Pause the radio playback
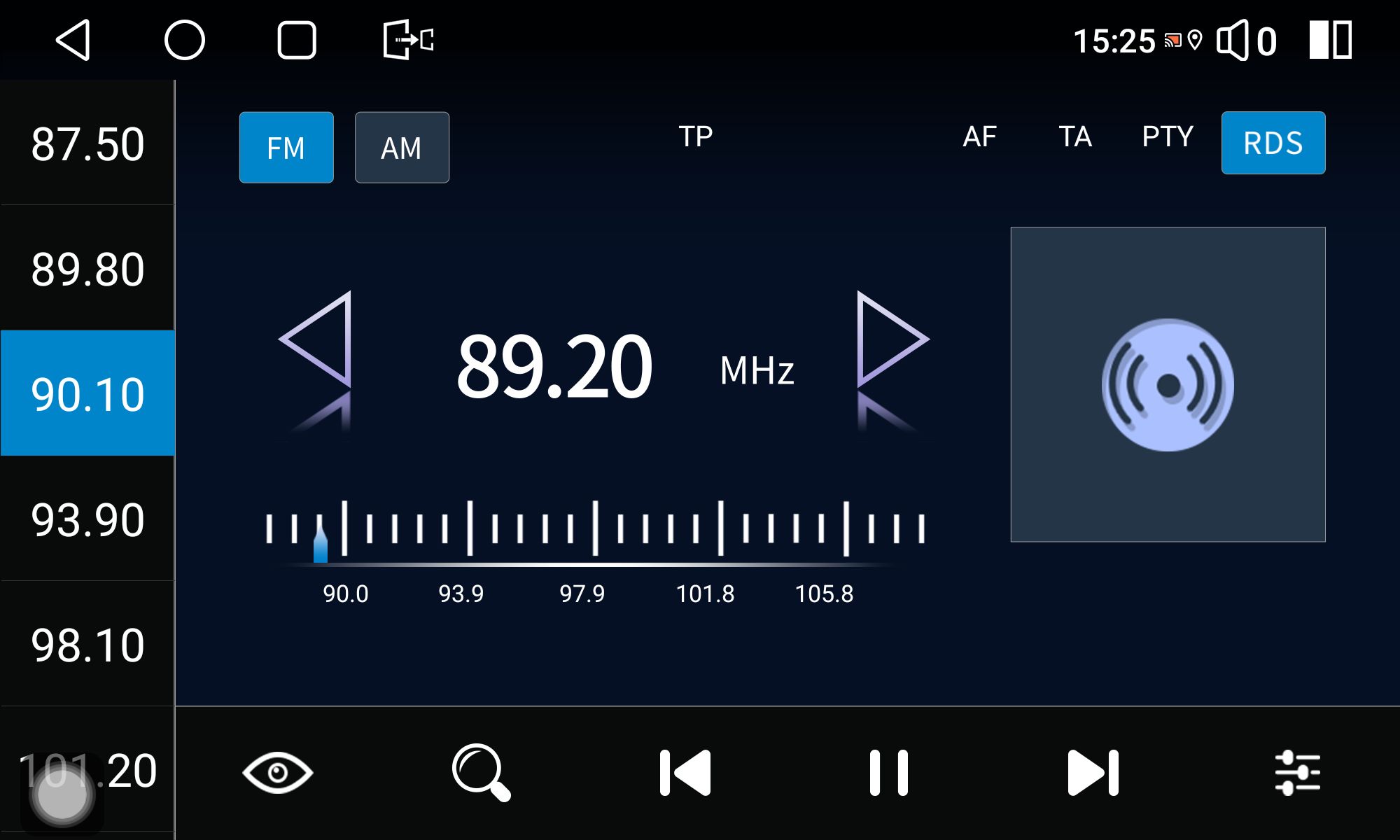The height and width of the screenshot is (840, 1400). [888, 773]
